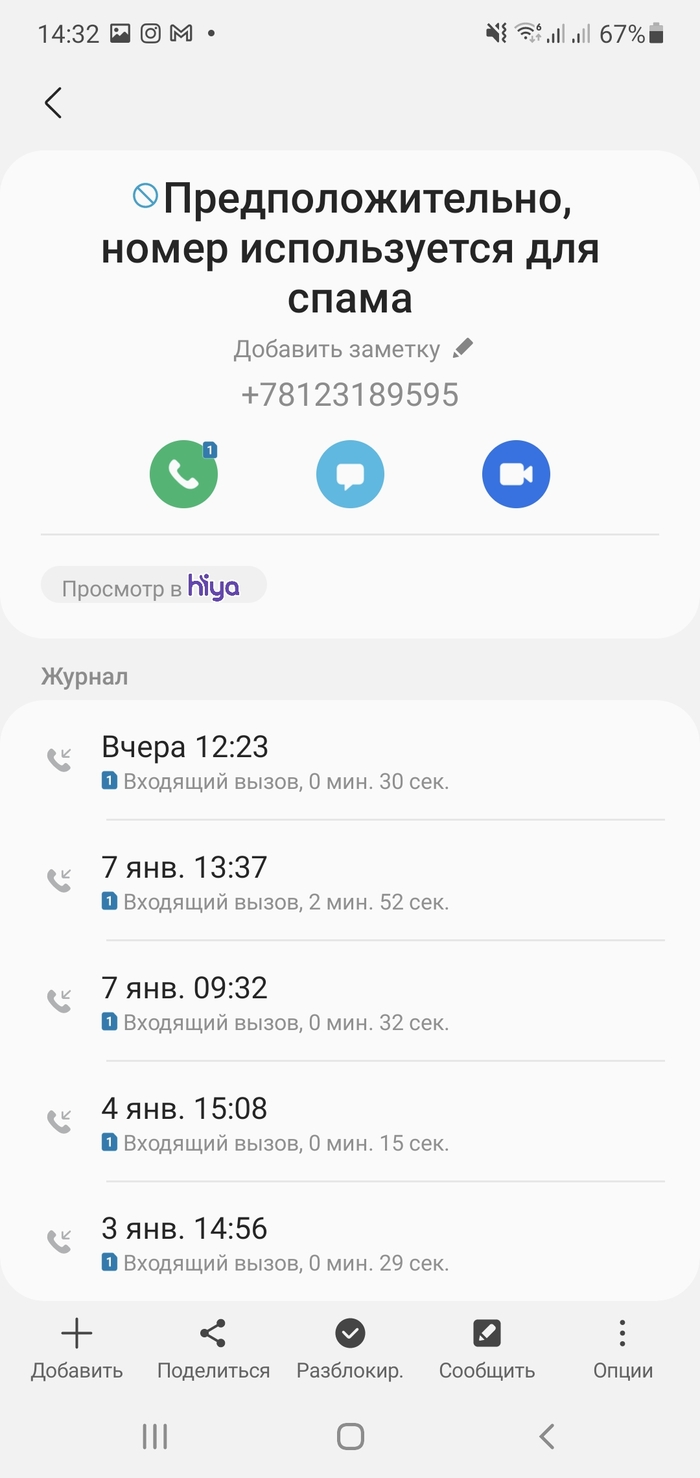Go to the home screen
Image resolution: width=700 pixels, height=1478 pixels.
(350, 1437)
